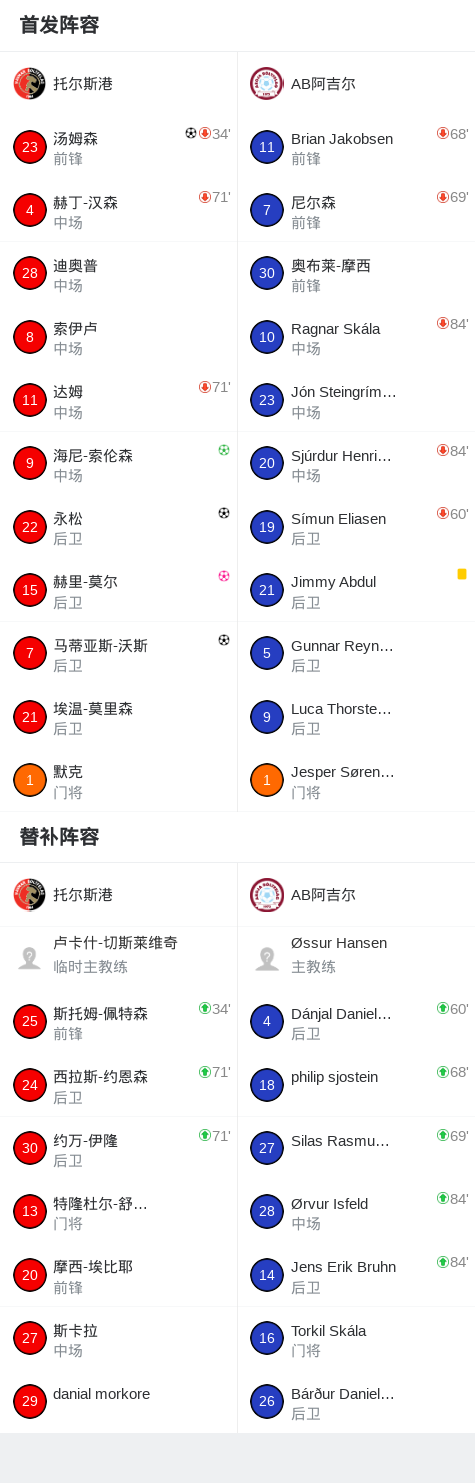
Task: Open the AB阿吉尔 team in the starting lineup
Action: pos(356,84)
